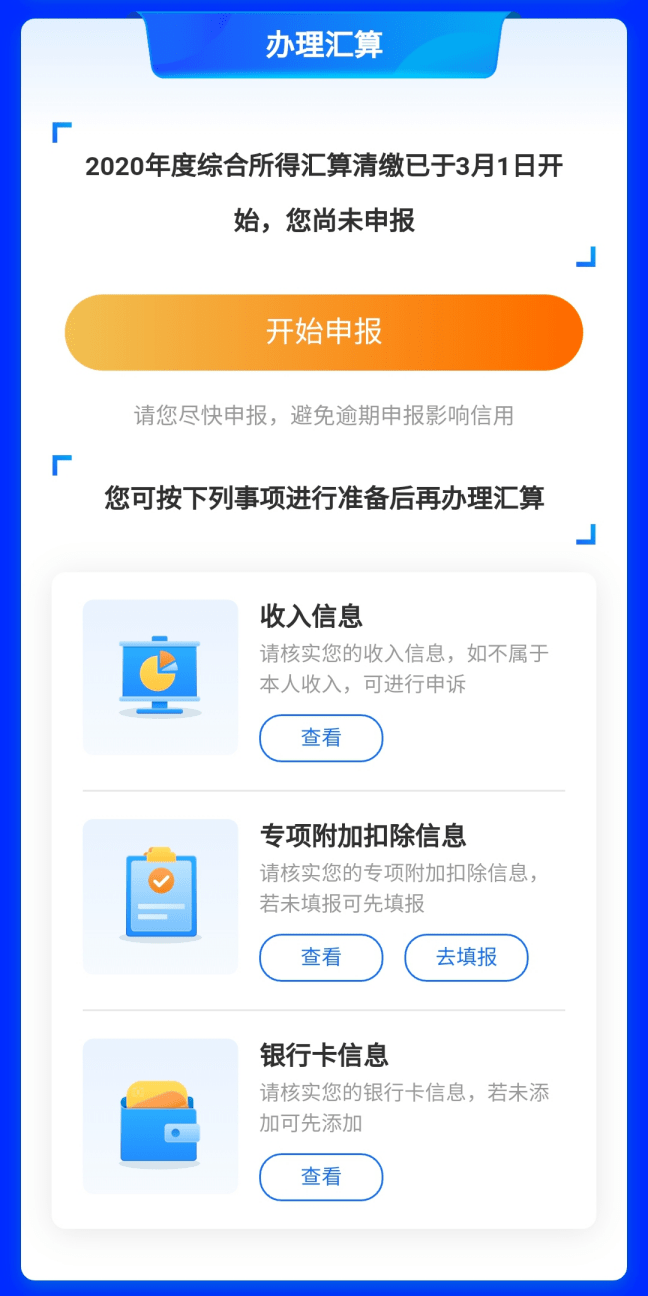Open 查看 under 专项附加扣除信息
Viewport: 648px width, 1296px height.
321,957
